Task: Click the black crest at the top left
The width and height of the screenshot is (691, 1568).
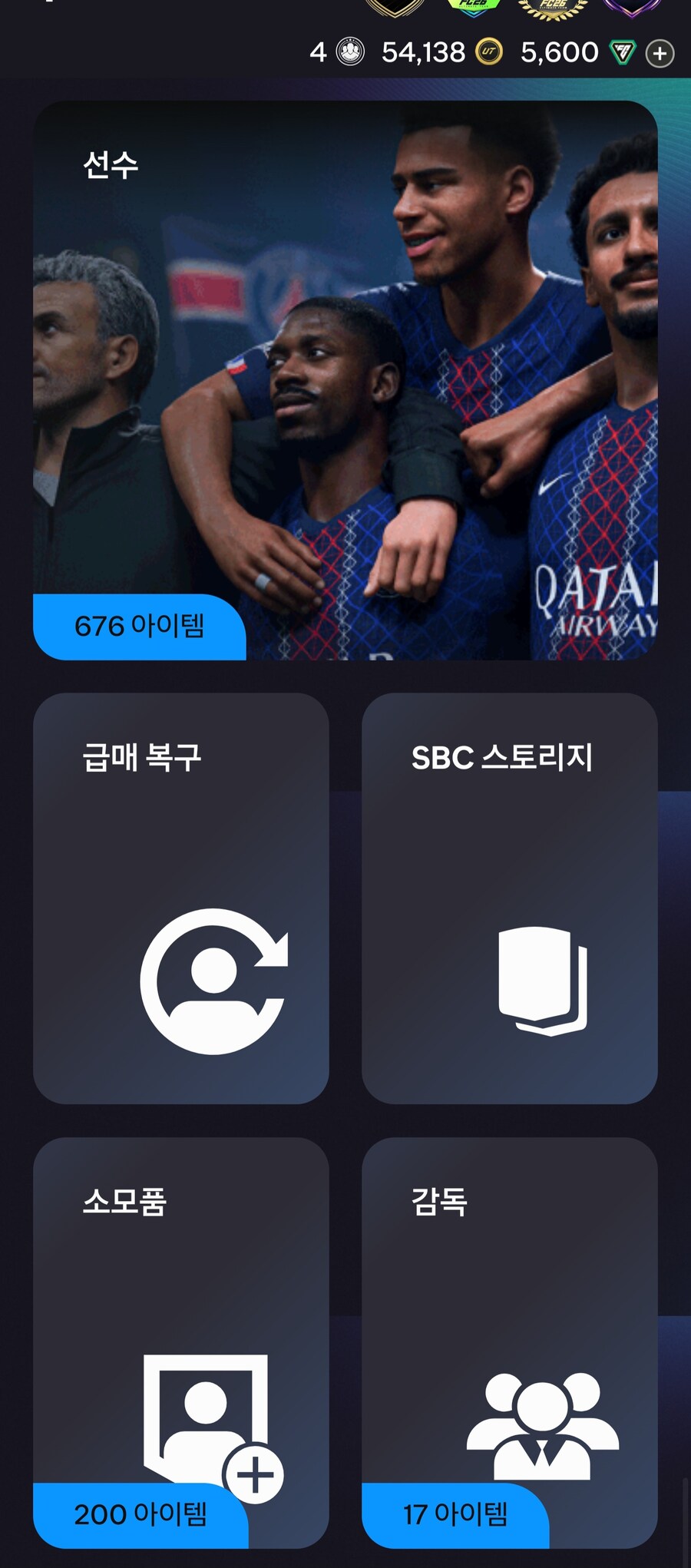Action: [x=390, y=11]
